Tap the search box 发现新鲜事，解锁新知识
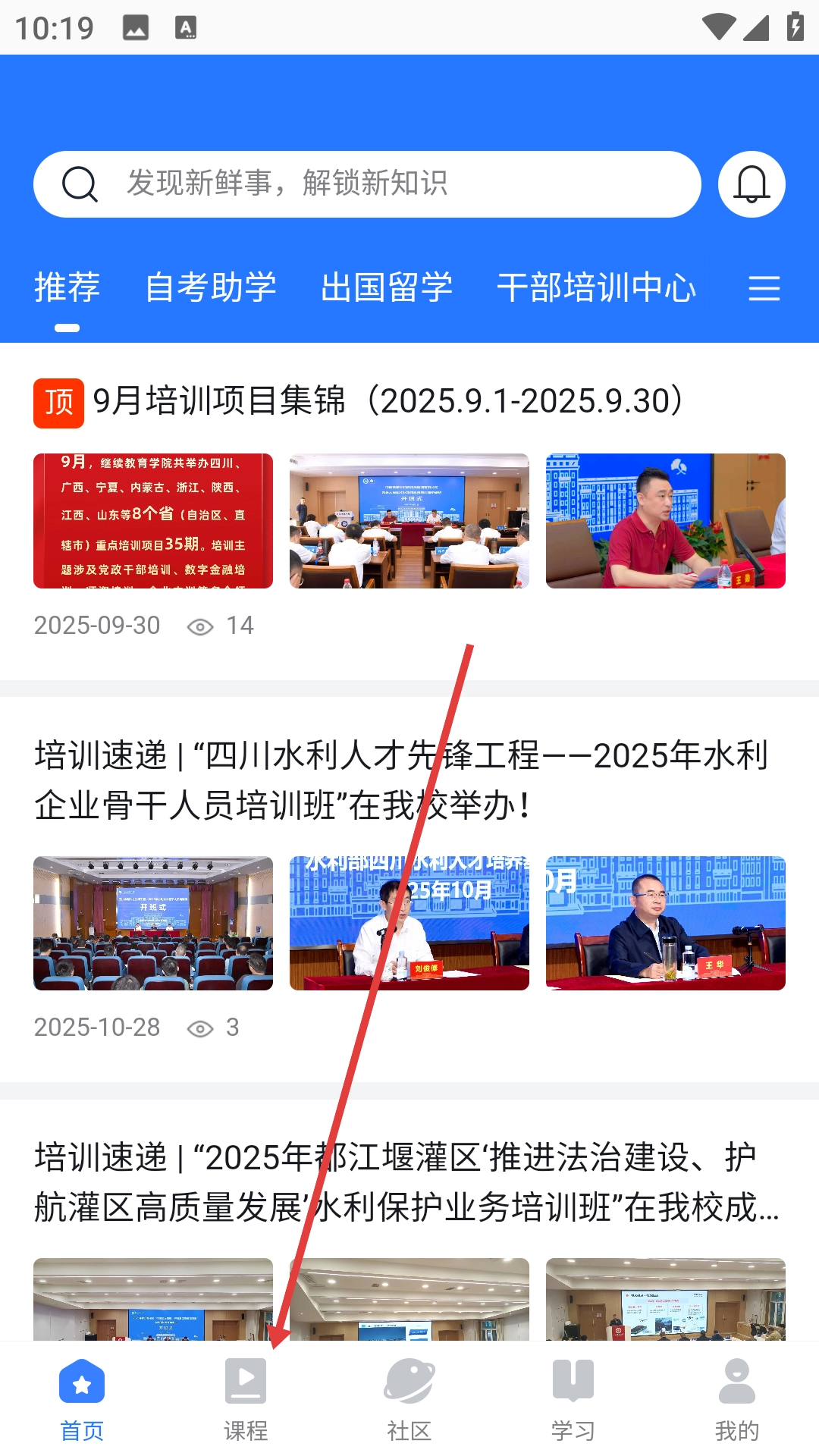Viewport: 819px width, 1456px height. 367,184
